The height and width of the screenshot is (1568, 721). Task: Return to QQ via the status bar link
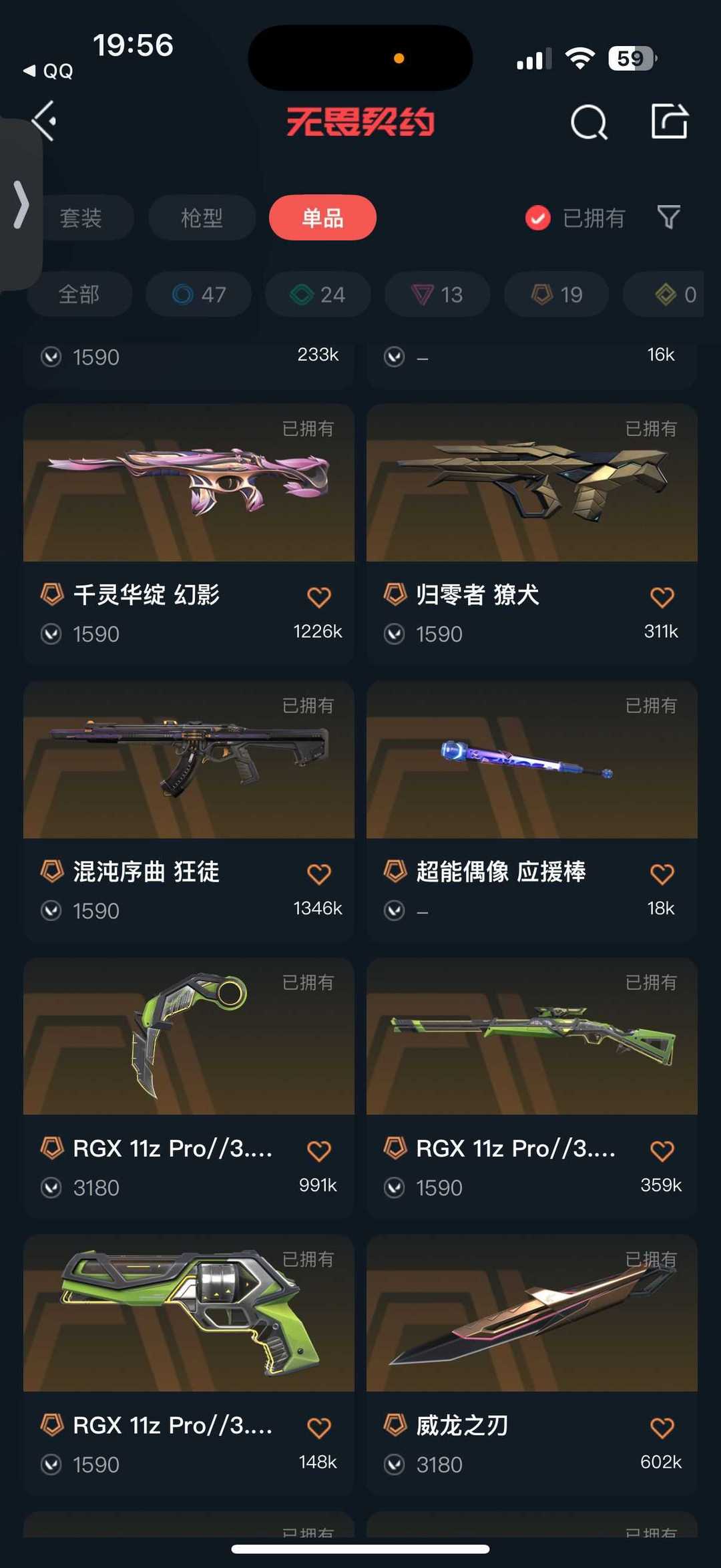coord(48,71)
